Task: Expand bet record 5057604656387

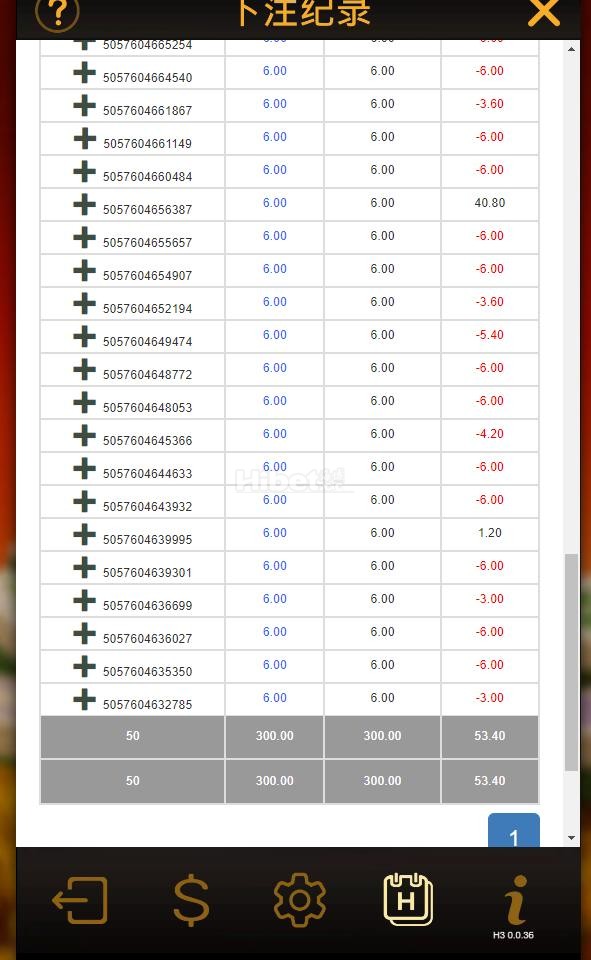Action: tap(85, 204)
